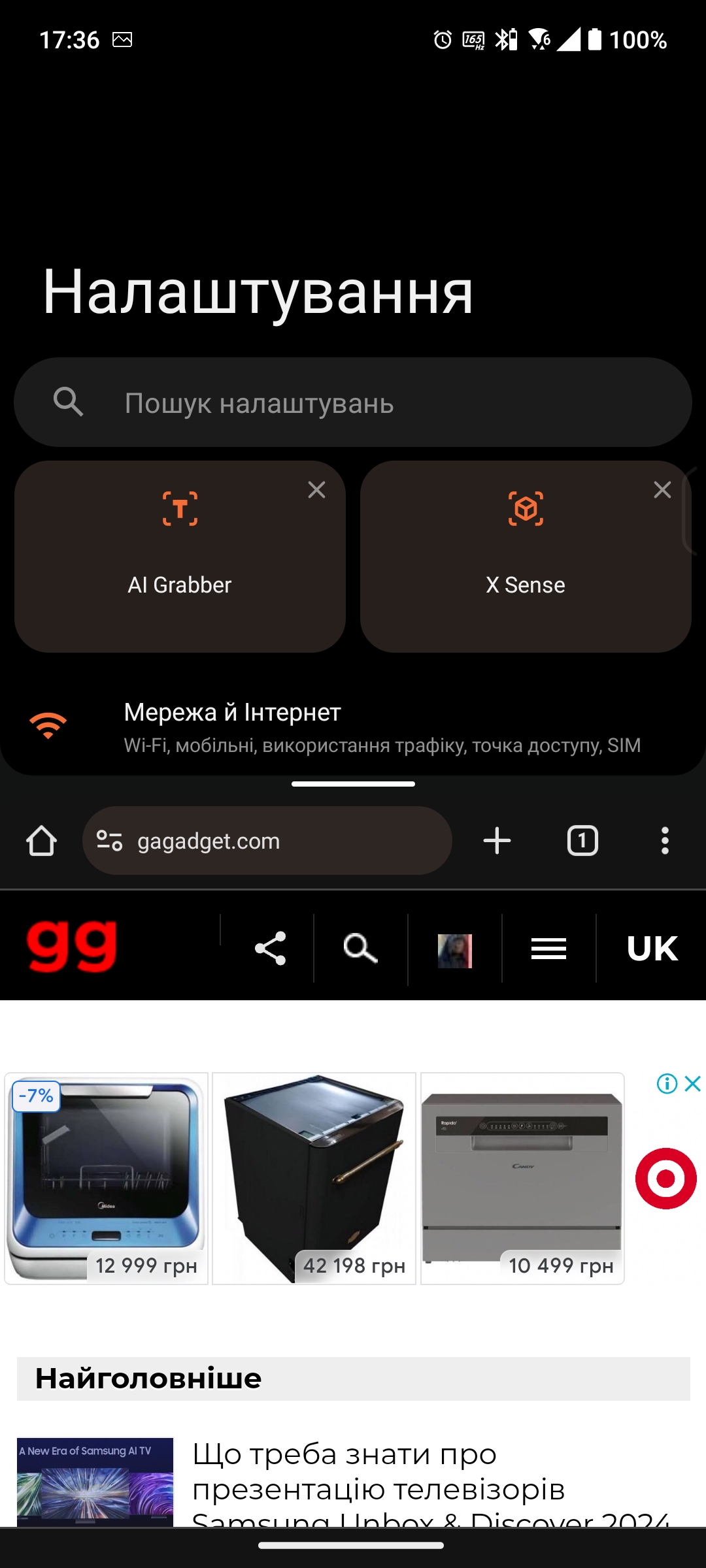Go to browser home page

[41, 841]
